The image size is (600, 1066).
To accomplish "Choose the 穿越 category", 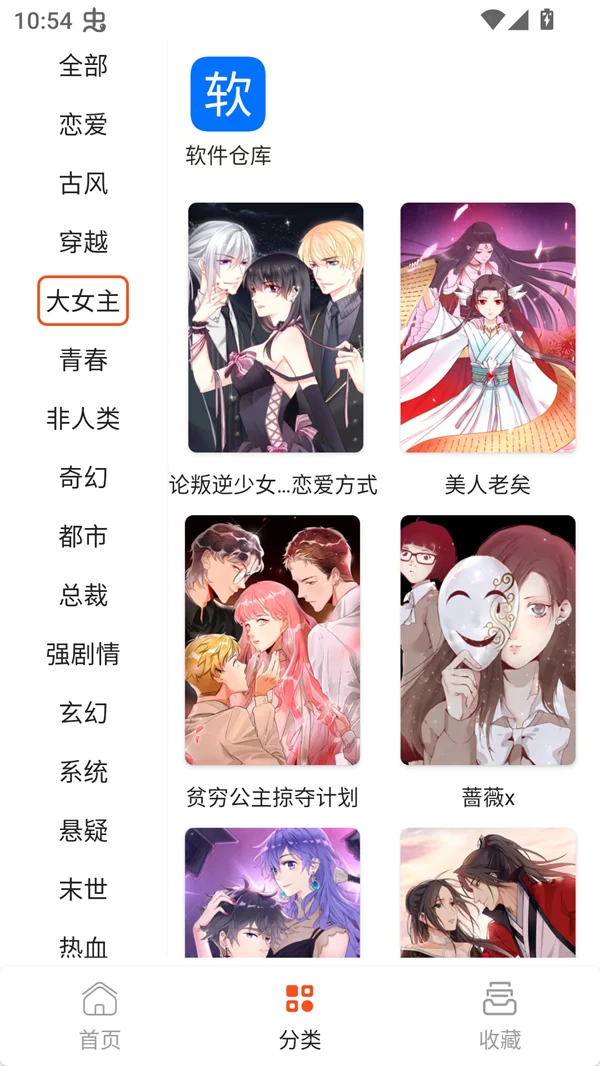I will pyautogui.click(x=83, y=242).
